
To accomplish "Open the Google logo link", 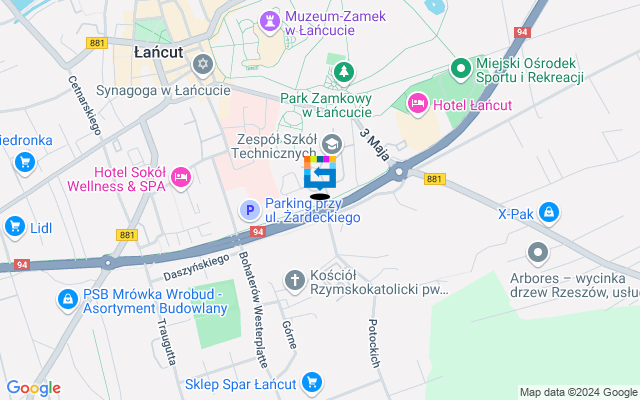I will click(33, 388).
